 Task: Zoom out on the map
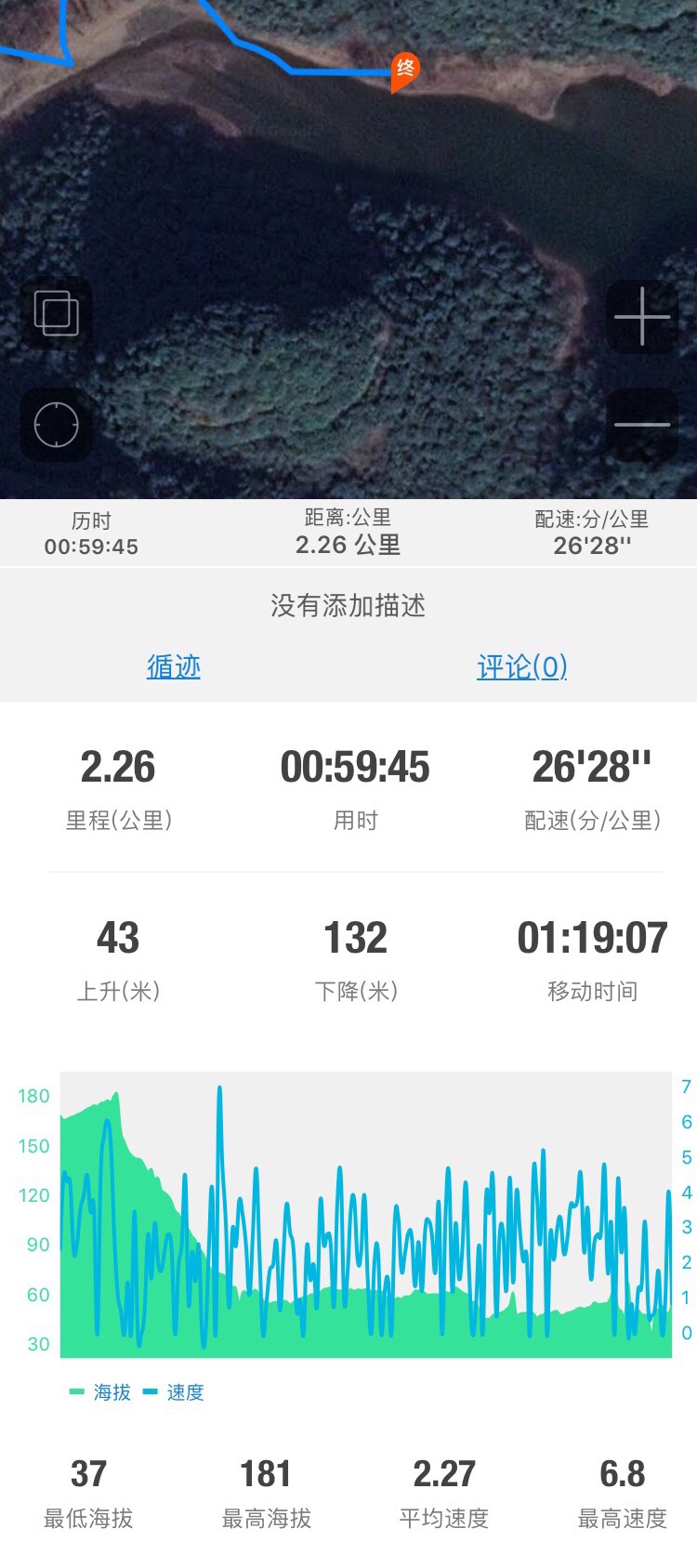[x=641, y=425]
